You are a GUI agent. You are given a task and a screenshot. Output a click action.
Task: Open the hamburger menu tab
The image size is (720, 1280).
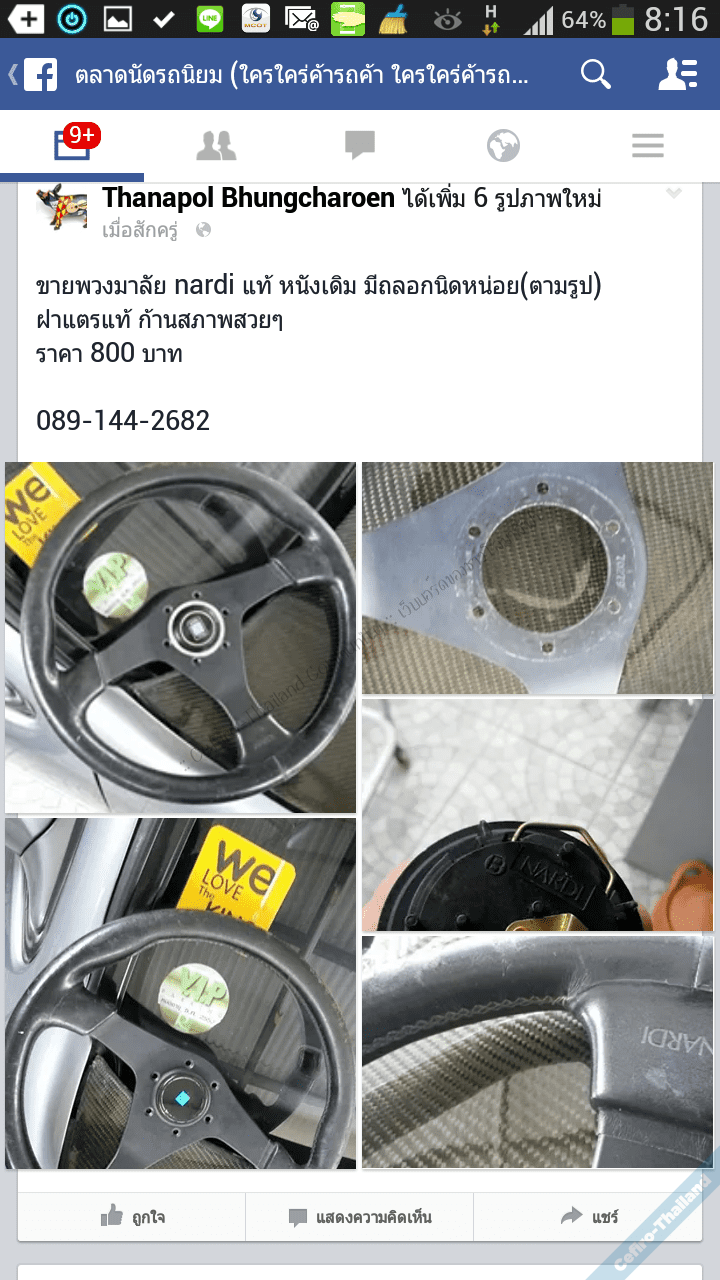tap(648, 146)
